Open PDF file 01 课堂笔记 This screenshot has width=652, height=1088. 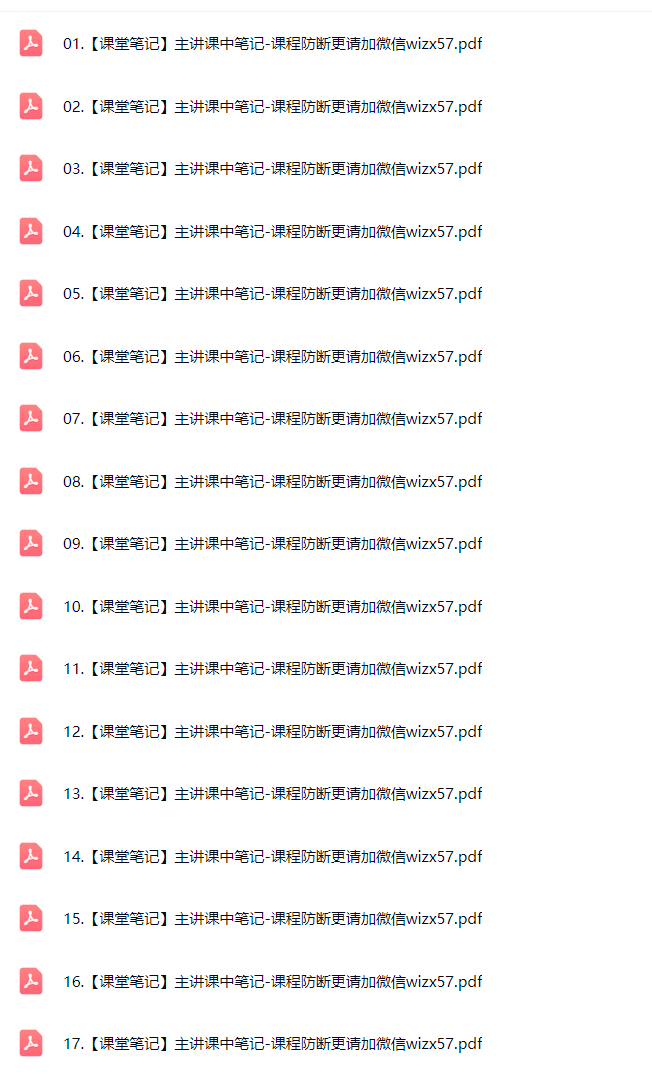(272, 44)
